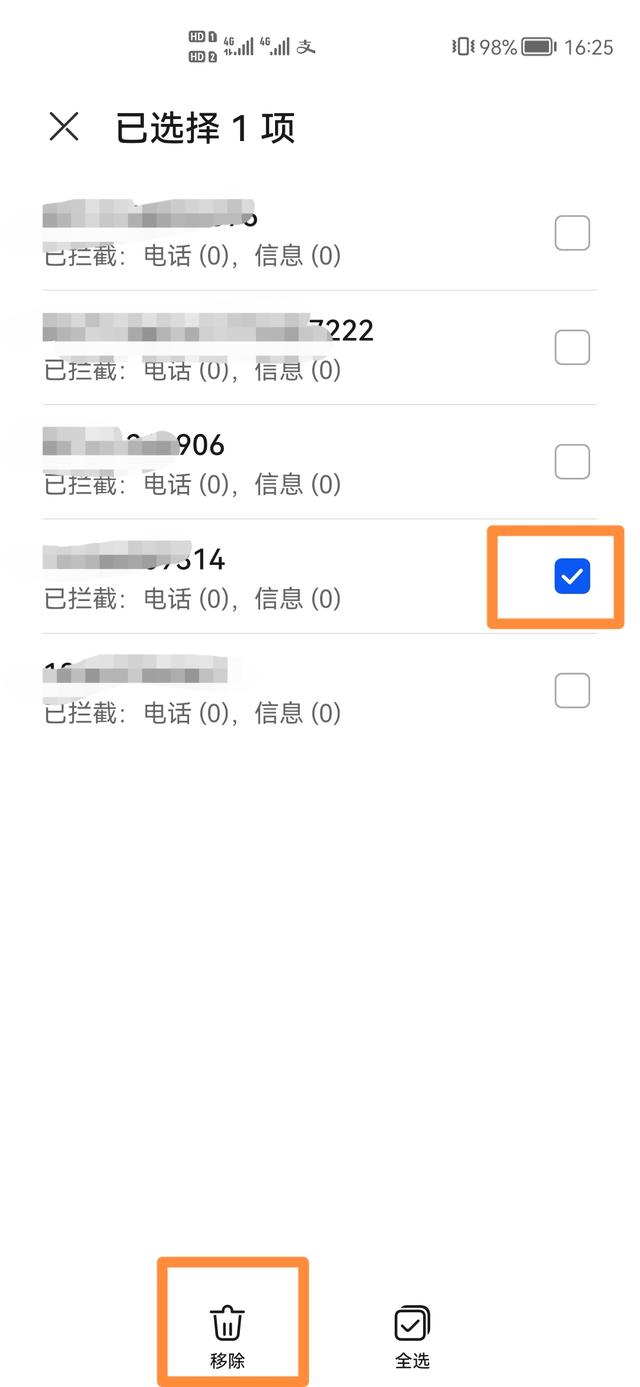Tick the checkbox of the last entry
The height and width of the screenshot is (1387, 640).
pyautogui.click(x=572, y=690)
